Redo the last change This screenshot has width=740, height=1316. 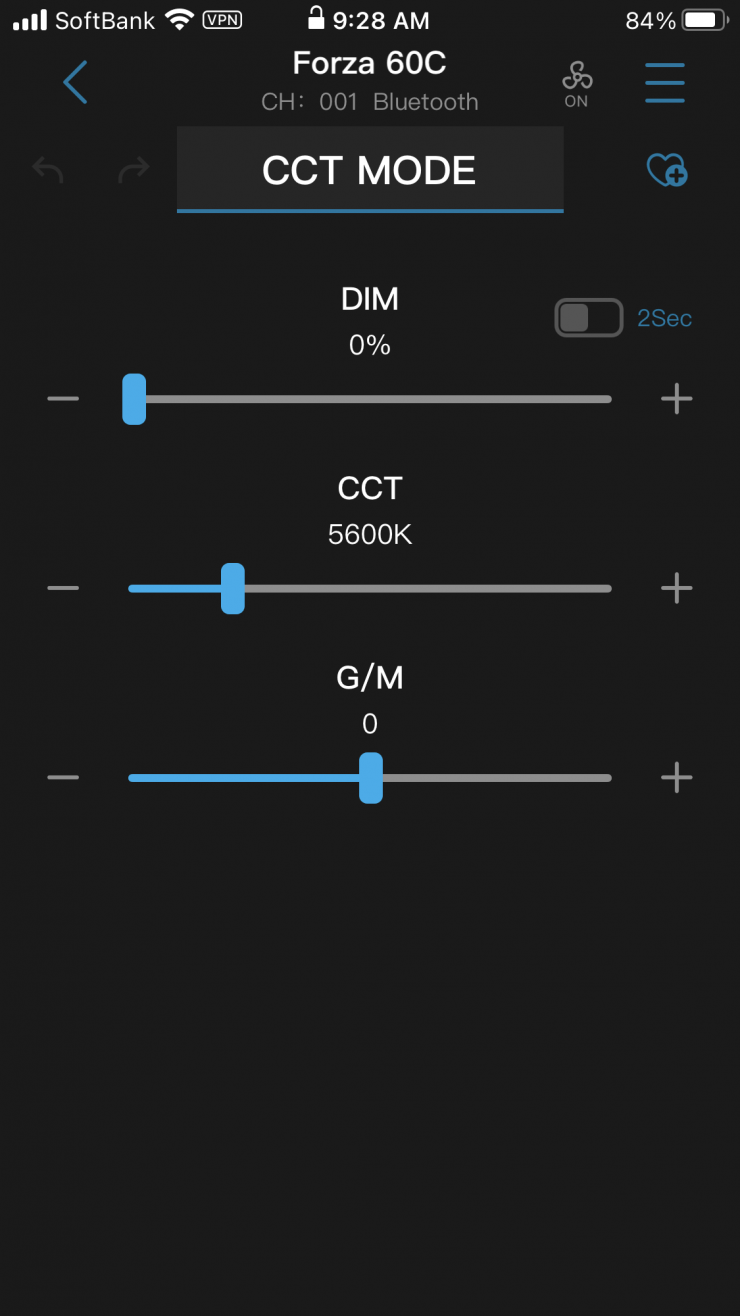pos(133,171)
